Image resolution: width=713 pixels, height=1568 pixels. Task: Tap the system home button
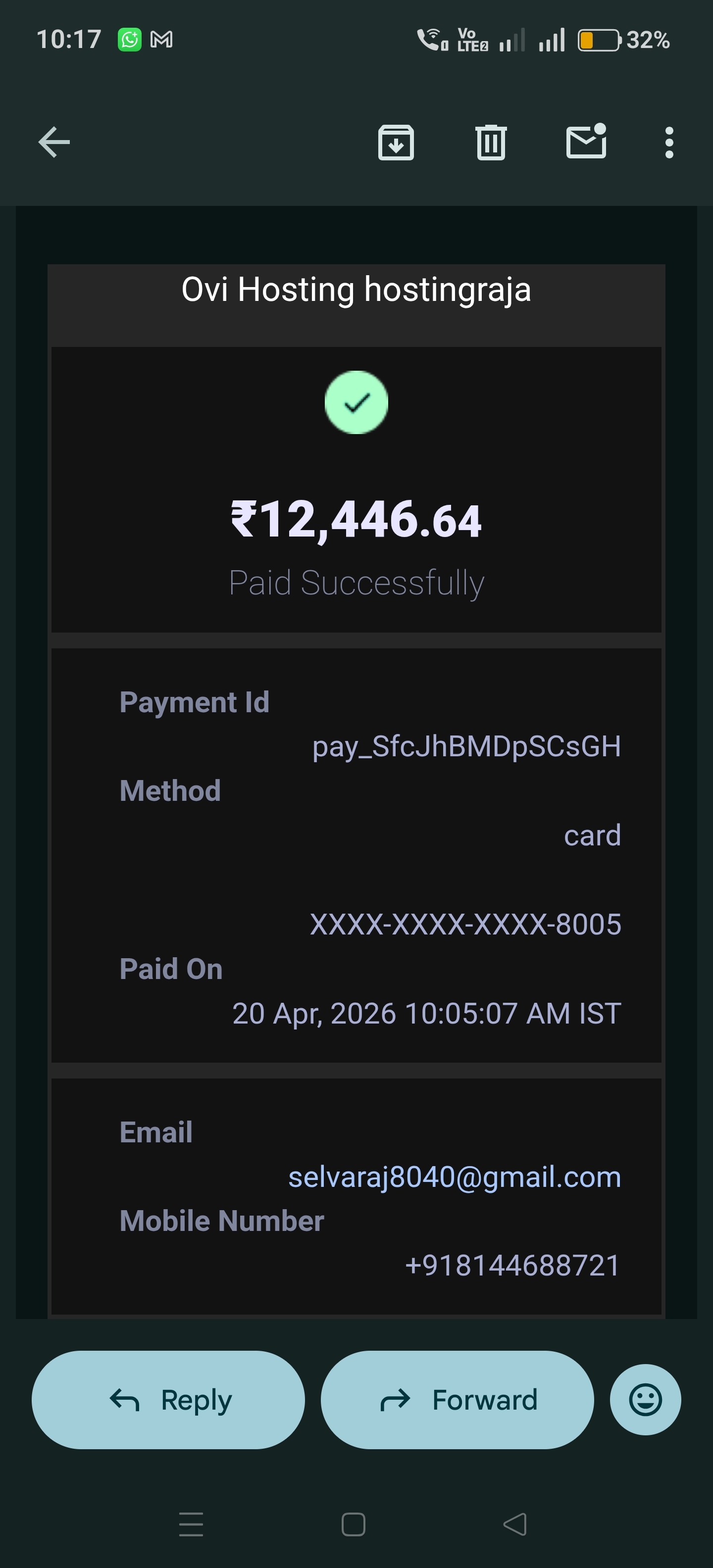click(354, 1524)
